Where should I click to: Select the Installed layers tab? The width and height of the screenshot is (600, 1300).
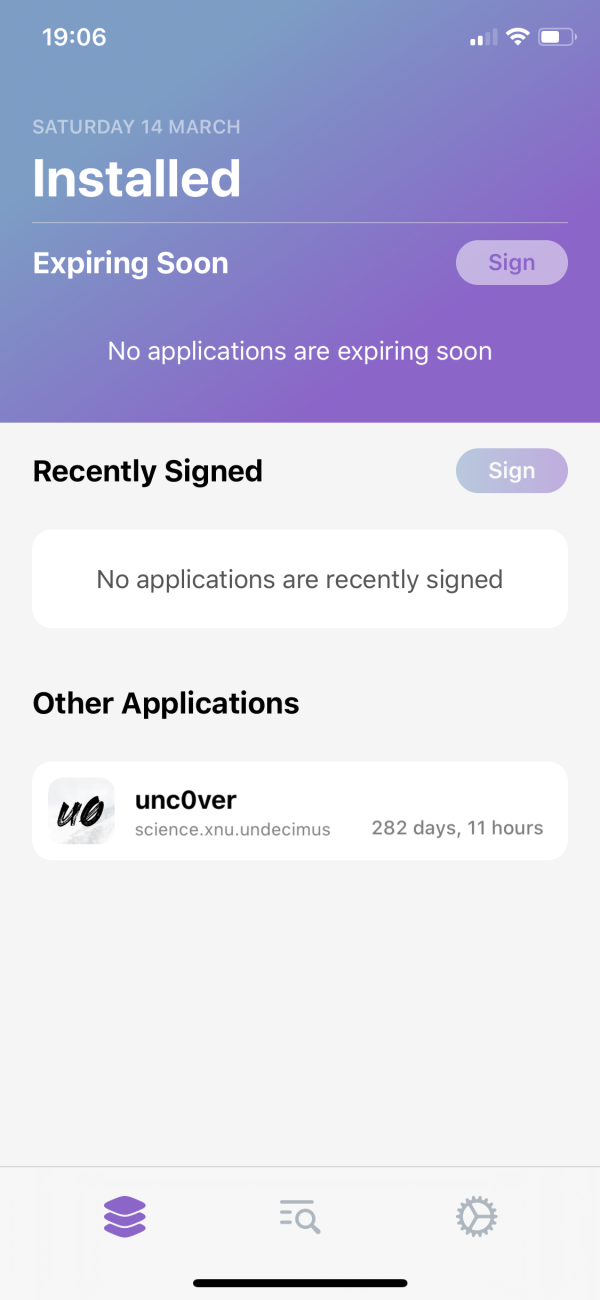(125, 1217)
